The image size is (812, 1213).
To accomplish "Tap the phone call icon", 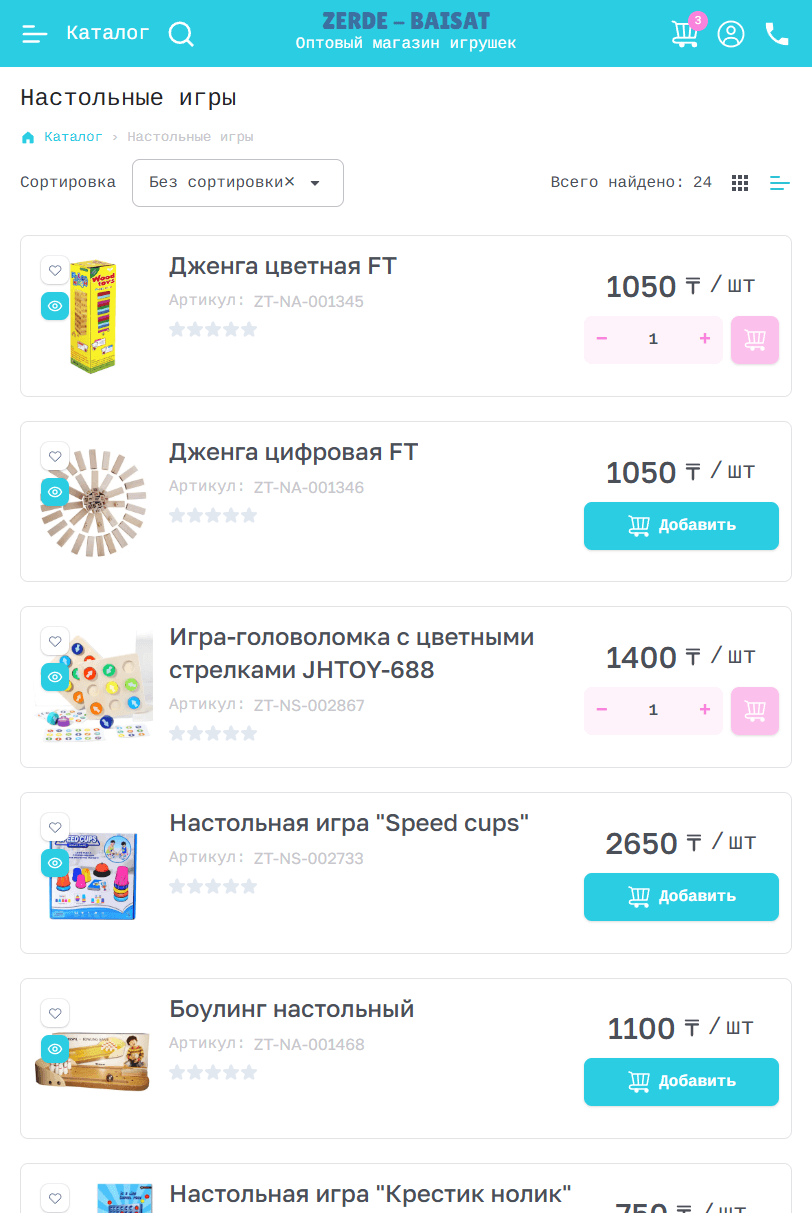I will pos(777,34).
